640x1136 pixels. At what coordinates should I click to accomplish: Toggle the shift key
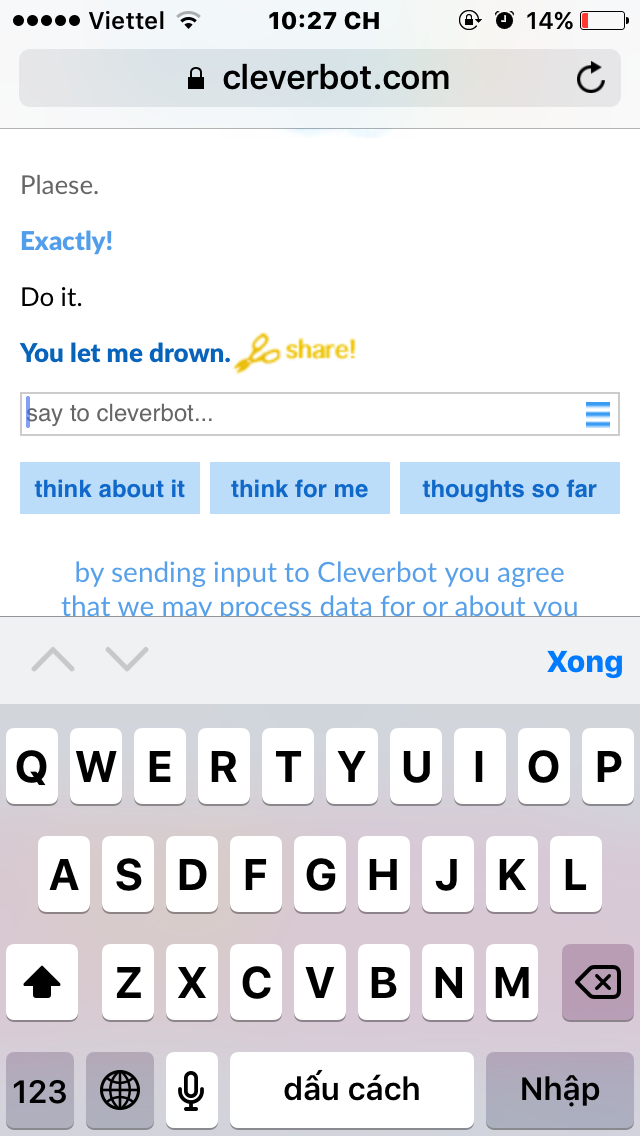[41, 982]
